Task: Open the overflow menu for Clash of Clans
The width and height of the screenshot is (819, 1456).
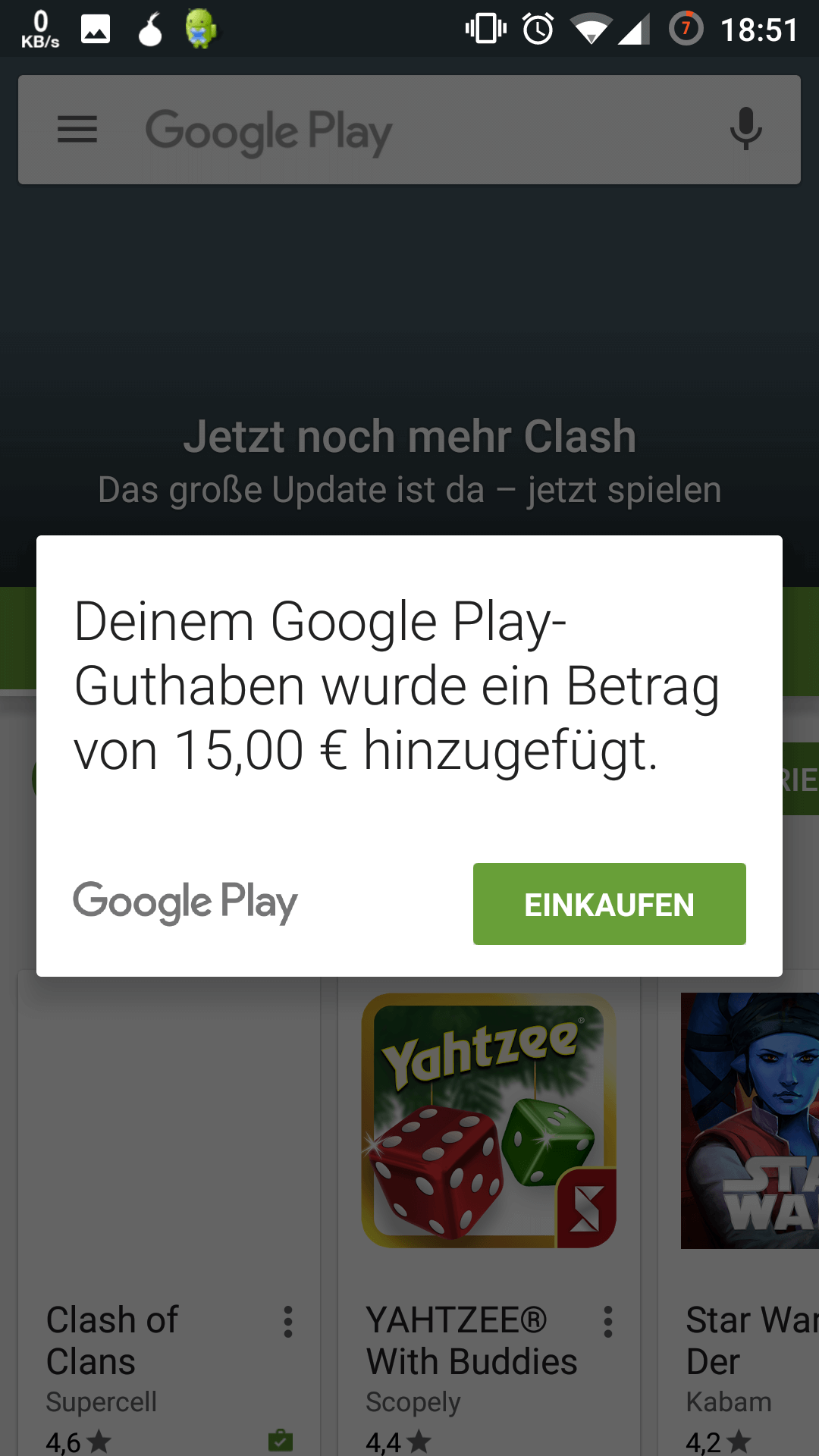Action: point(288,1322)
